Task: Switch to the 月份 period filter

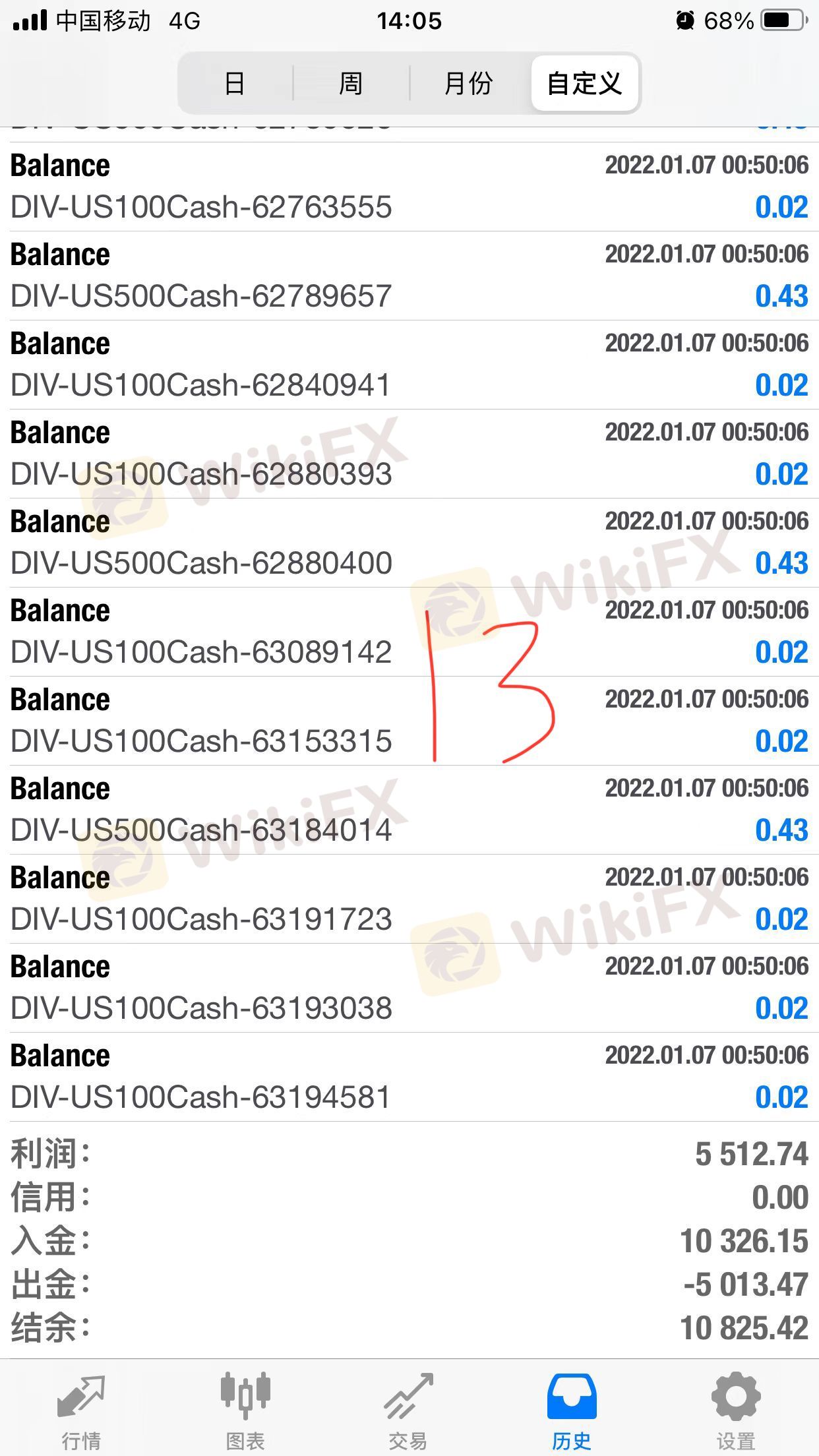Action: [468, 84]
